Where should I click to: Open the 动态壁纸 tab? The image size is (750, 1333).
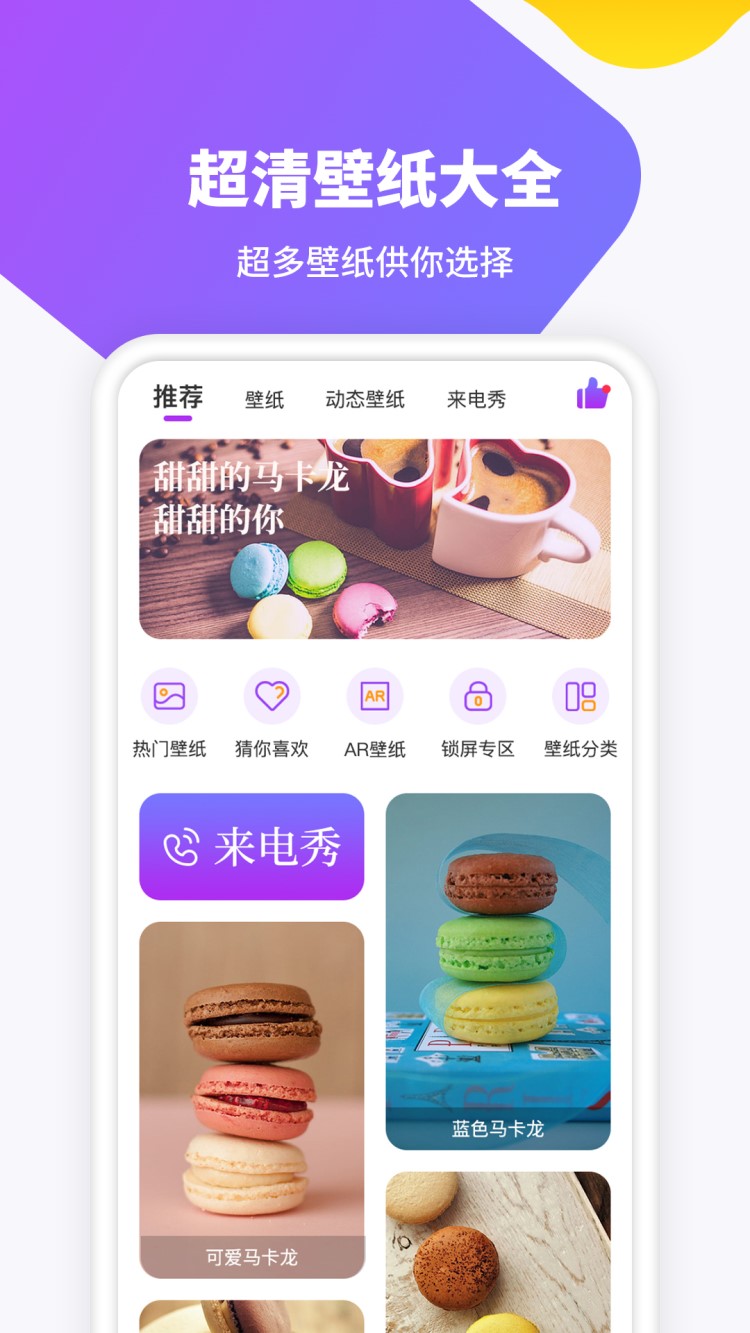(x=367, y=397)
